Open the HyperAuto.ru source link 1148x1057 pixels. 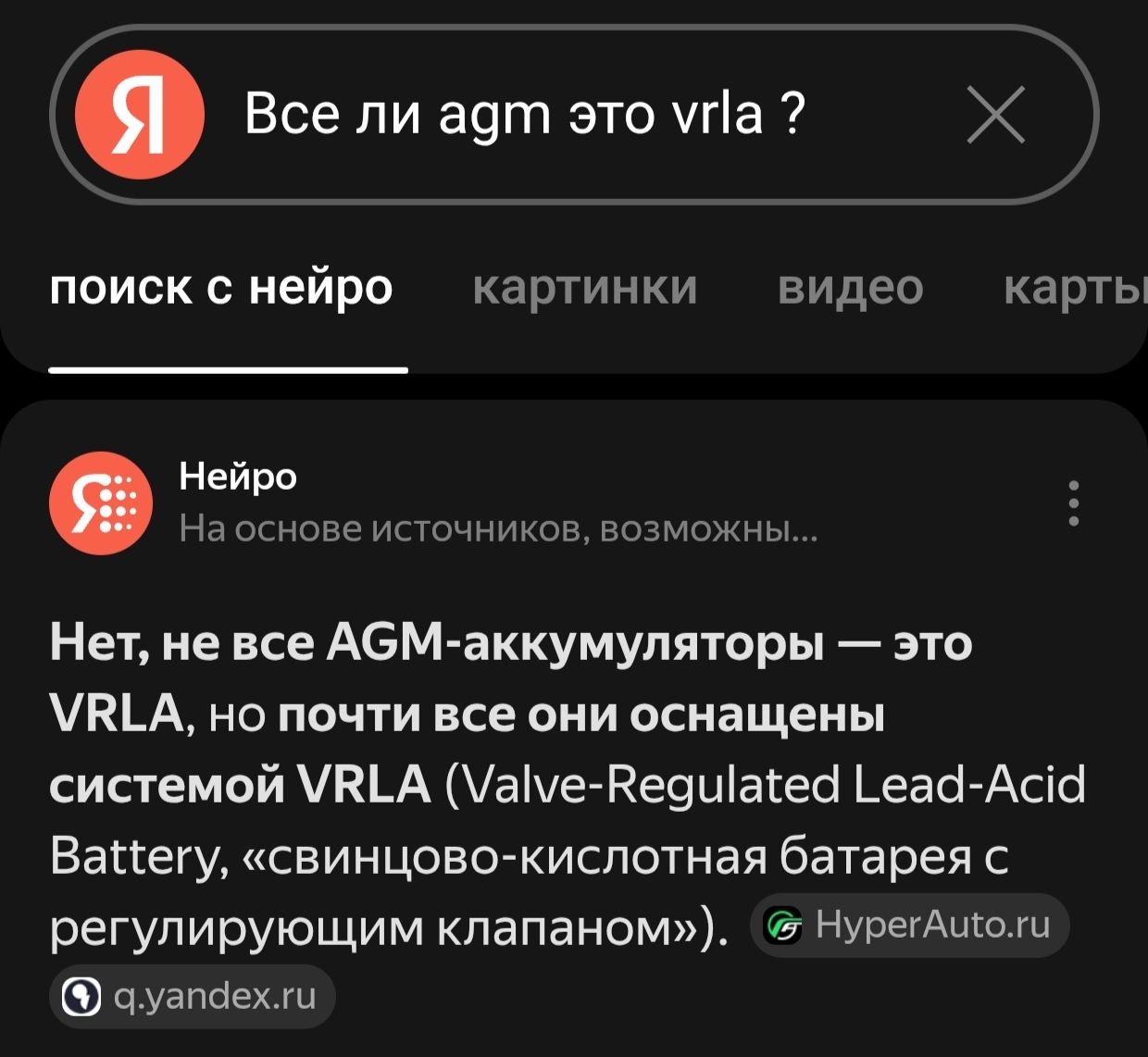coord(910,925)
